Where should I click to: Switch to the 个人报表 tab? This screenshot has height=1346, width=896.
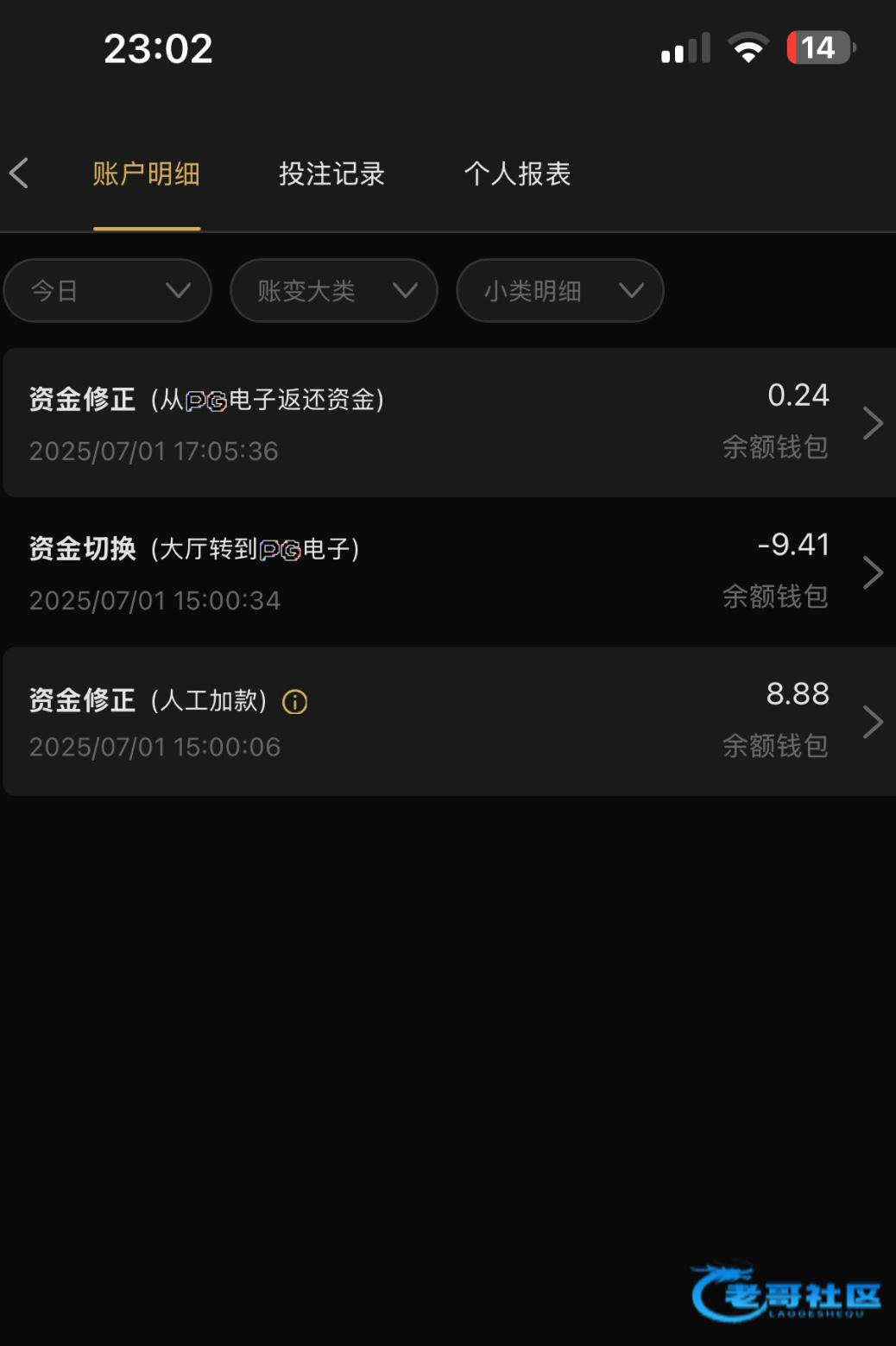tap(517, 174)
